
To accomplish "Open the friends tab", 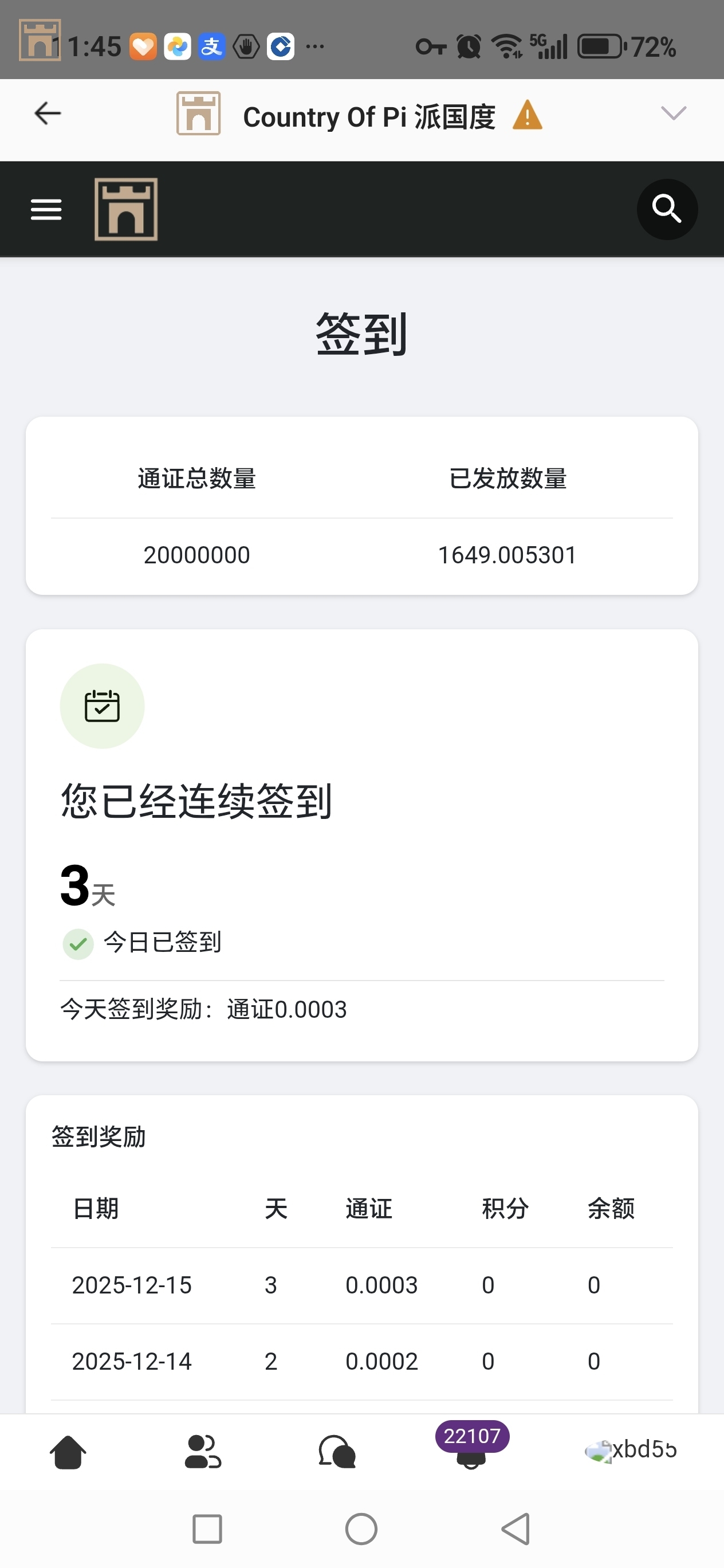I will pos(203,1452).
